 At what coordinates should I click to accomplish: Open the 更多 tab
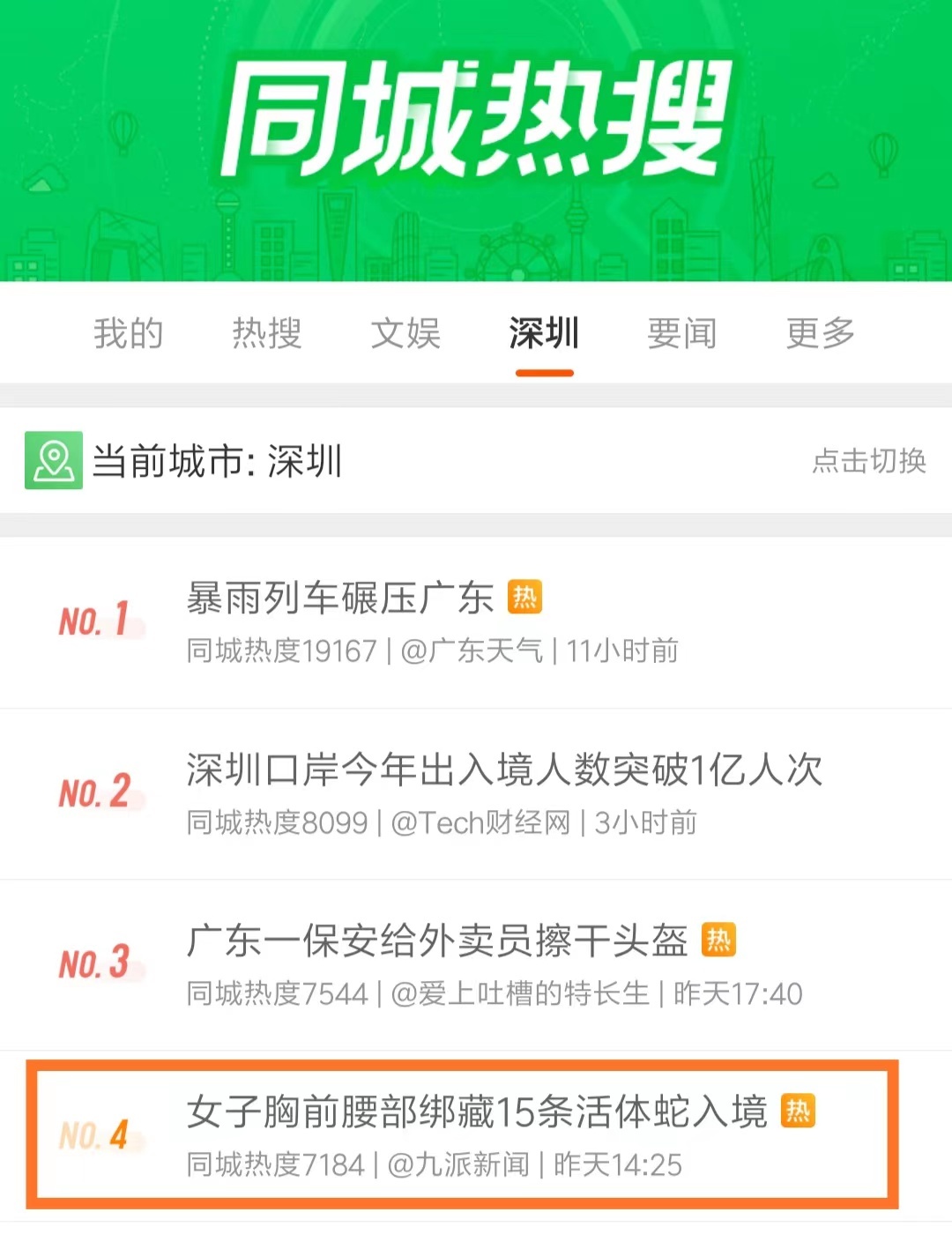[821, 333]
